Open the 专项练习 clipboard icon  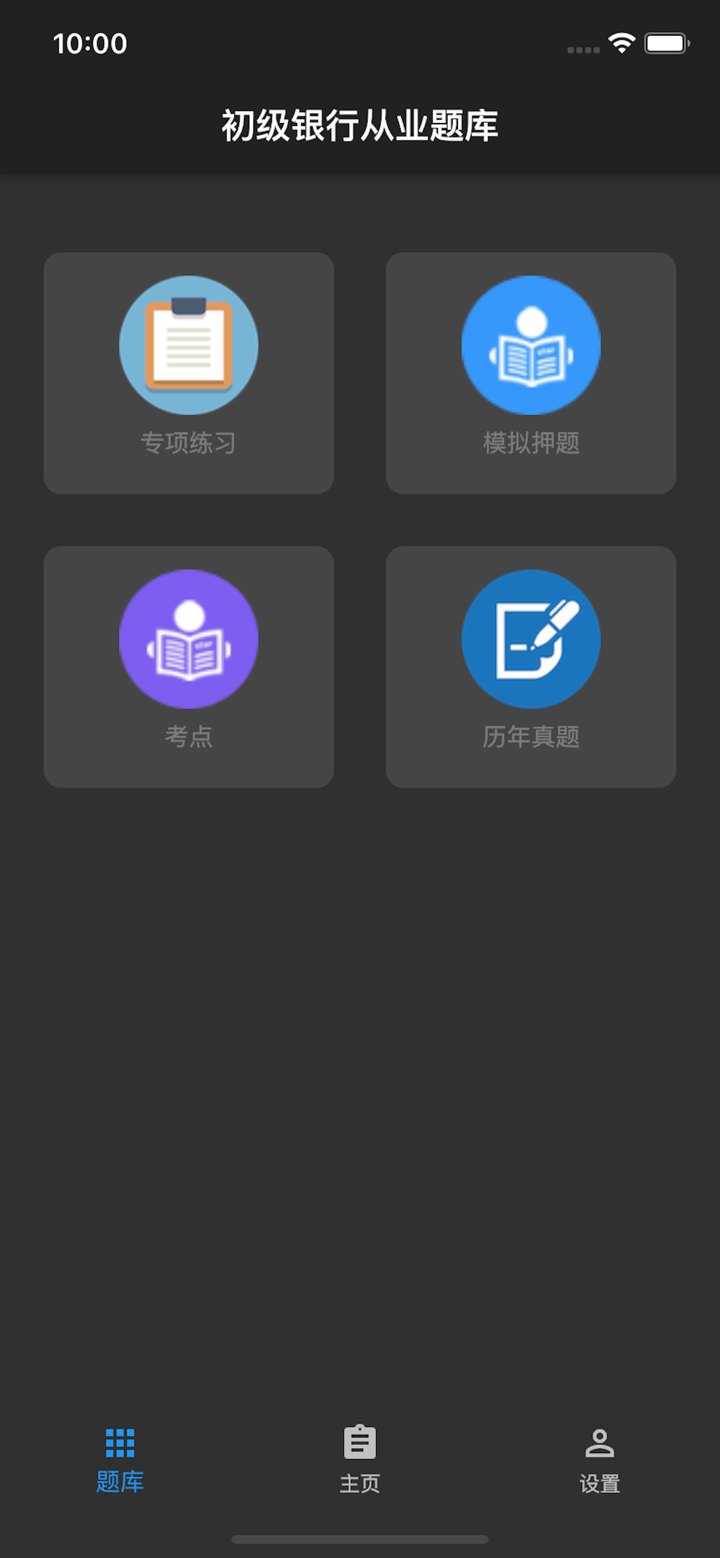189,344
